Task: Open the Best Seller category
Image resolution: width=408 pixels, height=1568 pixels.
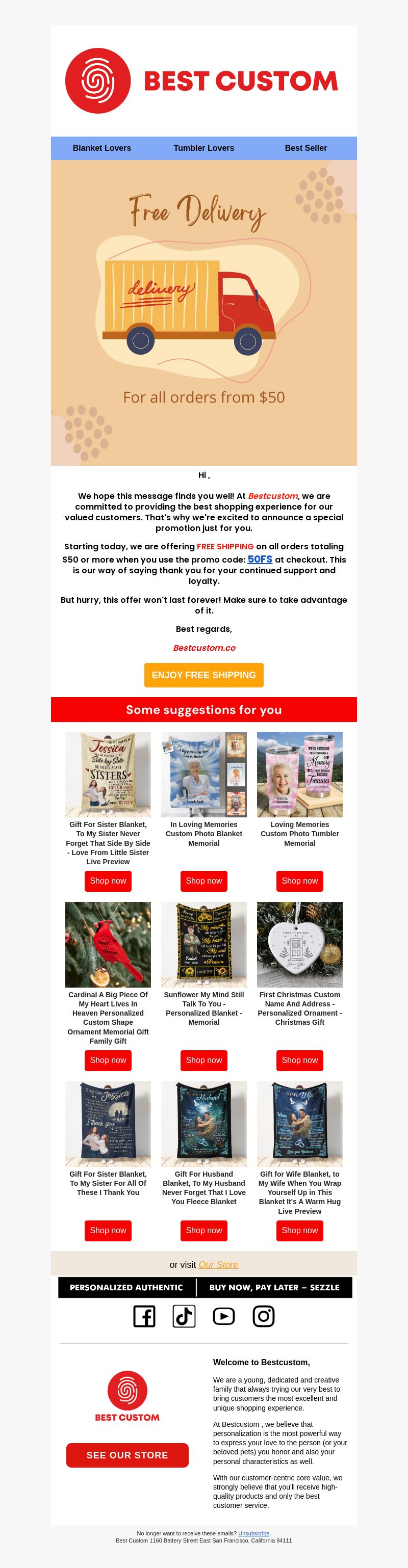Action: pyautogui.click(x=305, y=148)
